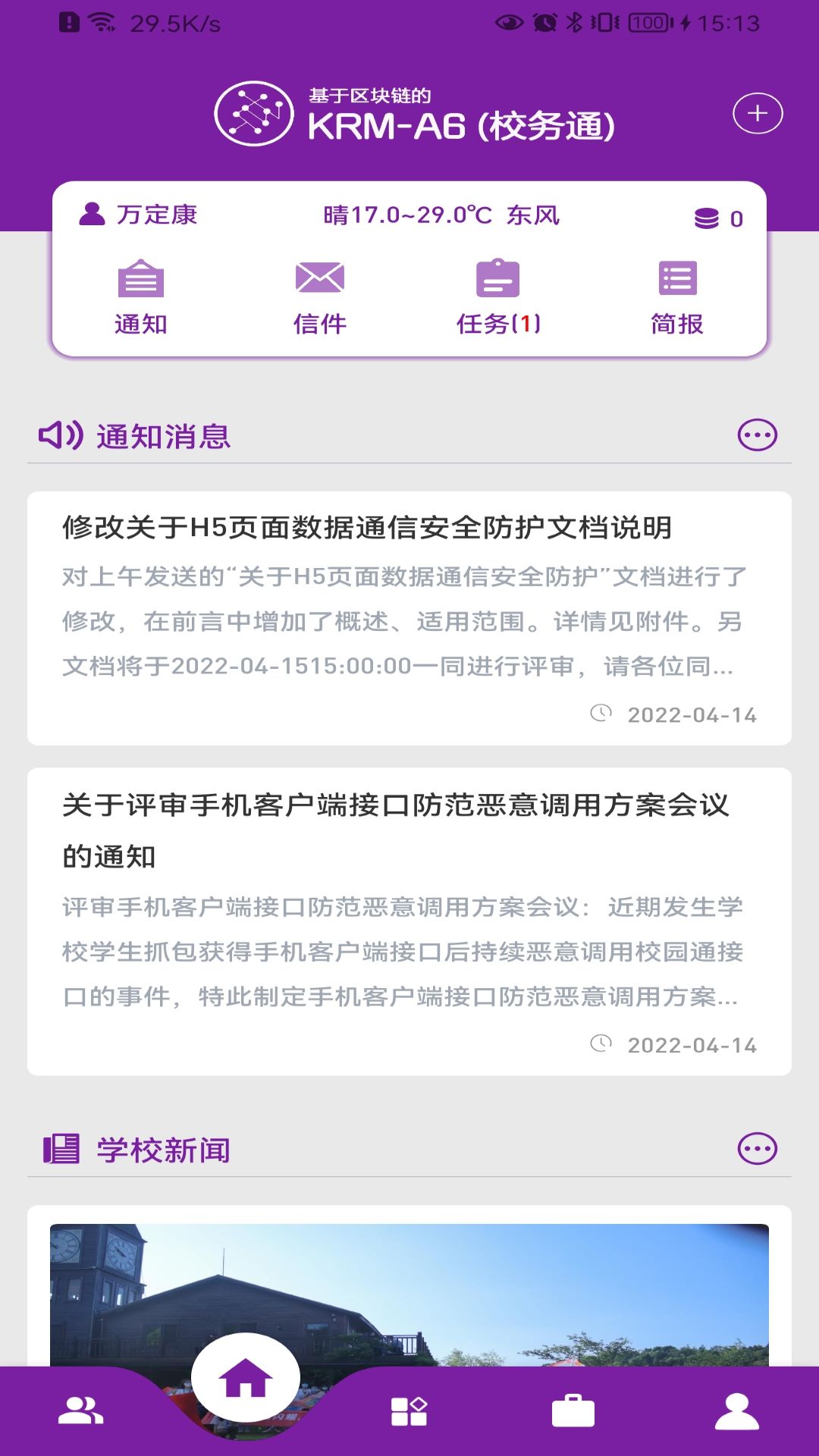The height and width of the screenshot is (1456, 819).
Task: Open the 手机客户端接口防范恶意调用 meeting notice
Action: [409, 910]
